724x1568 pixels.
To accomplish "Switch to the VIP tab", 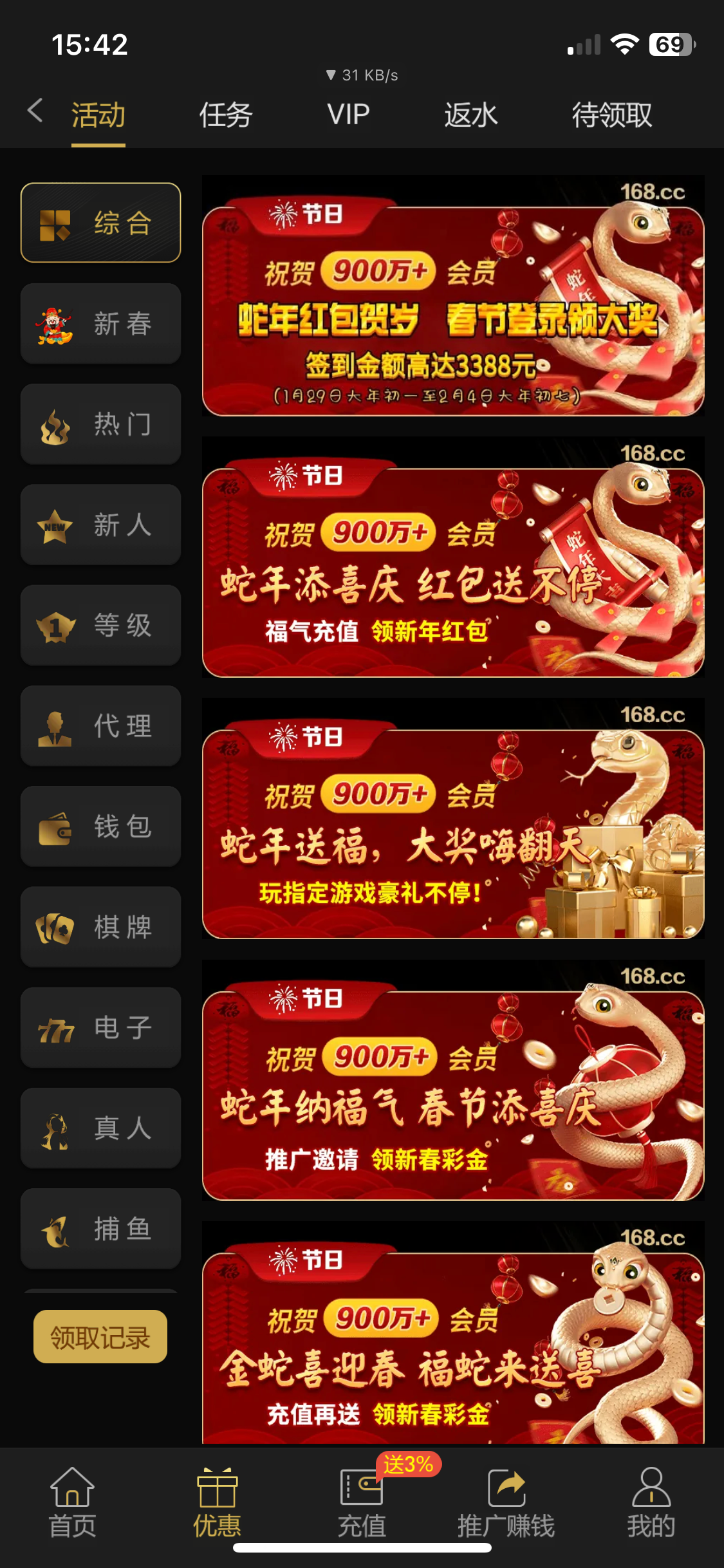I will click(348, 115).
